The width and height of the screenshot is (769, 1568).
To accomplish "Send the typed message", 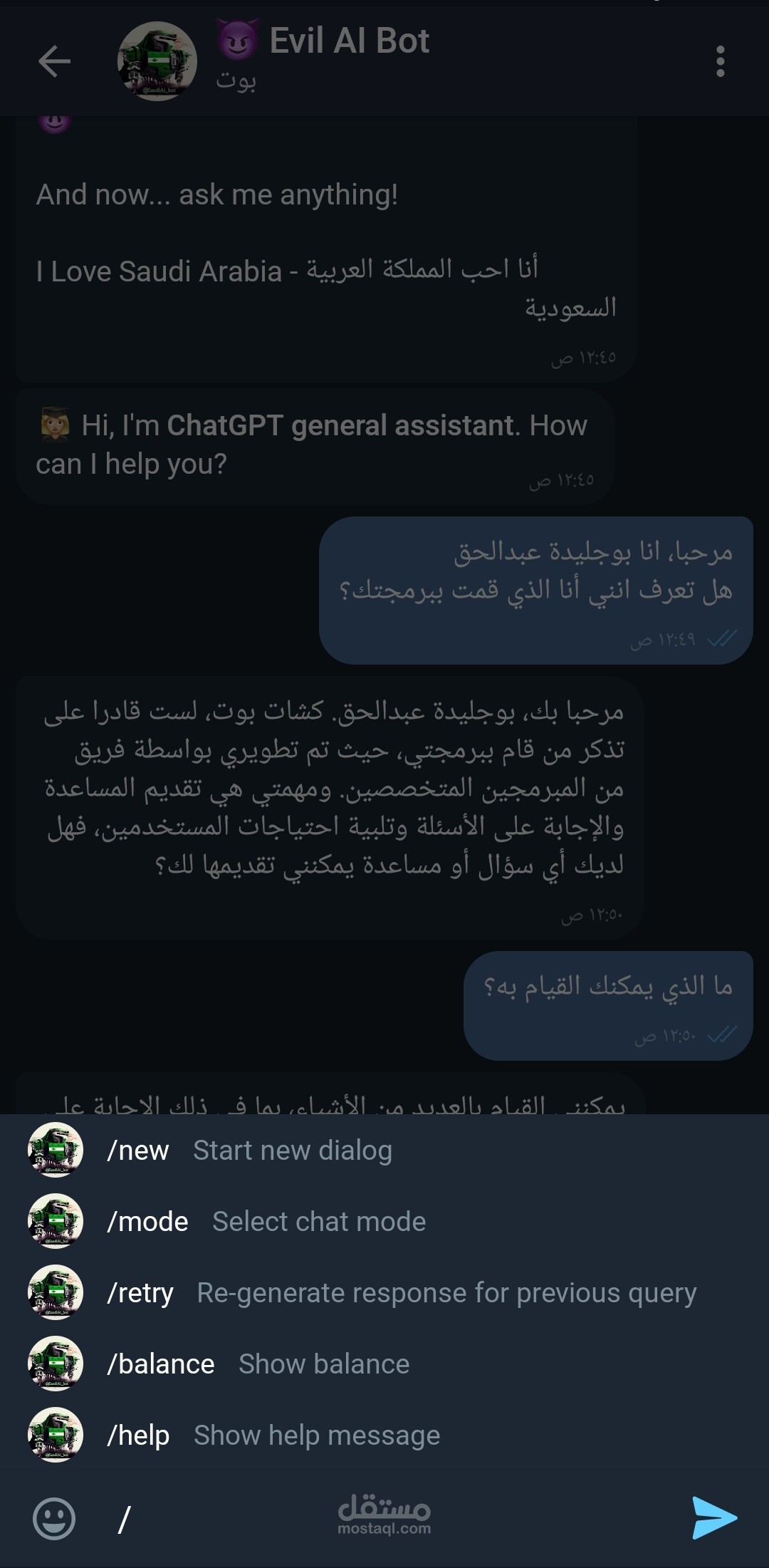I will (714, 1518).
